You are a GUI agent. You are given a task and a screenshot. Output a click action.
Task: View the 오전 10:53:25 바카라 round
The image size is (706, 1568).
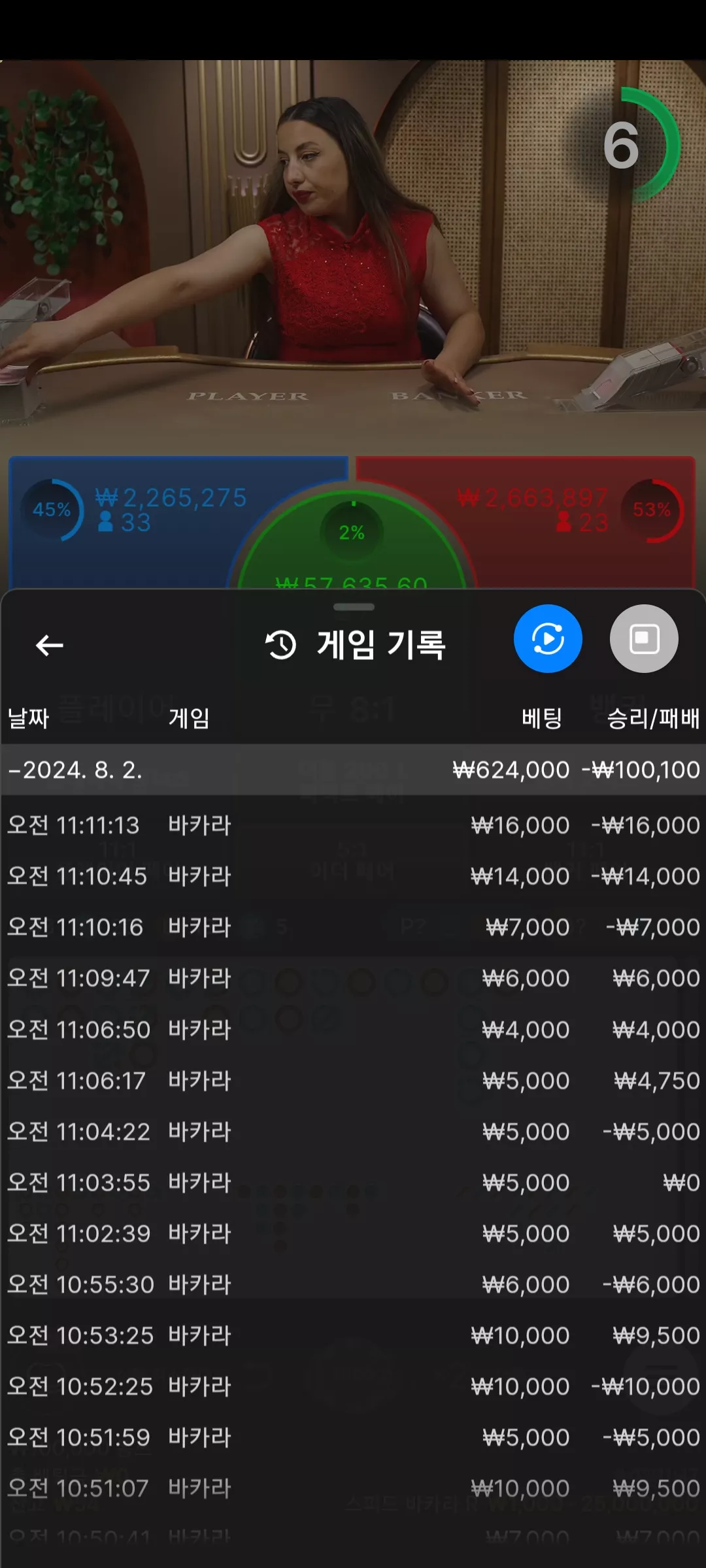tap(353, 1335)
